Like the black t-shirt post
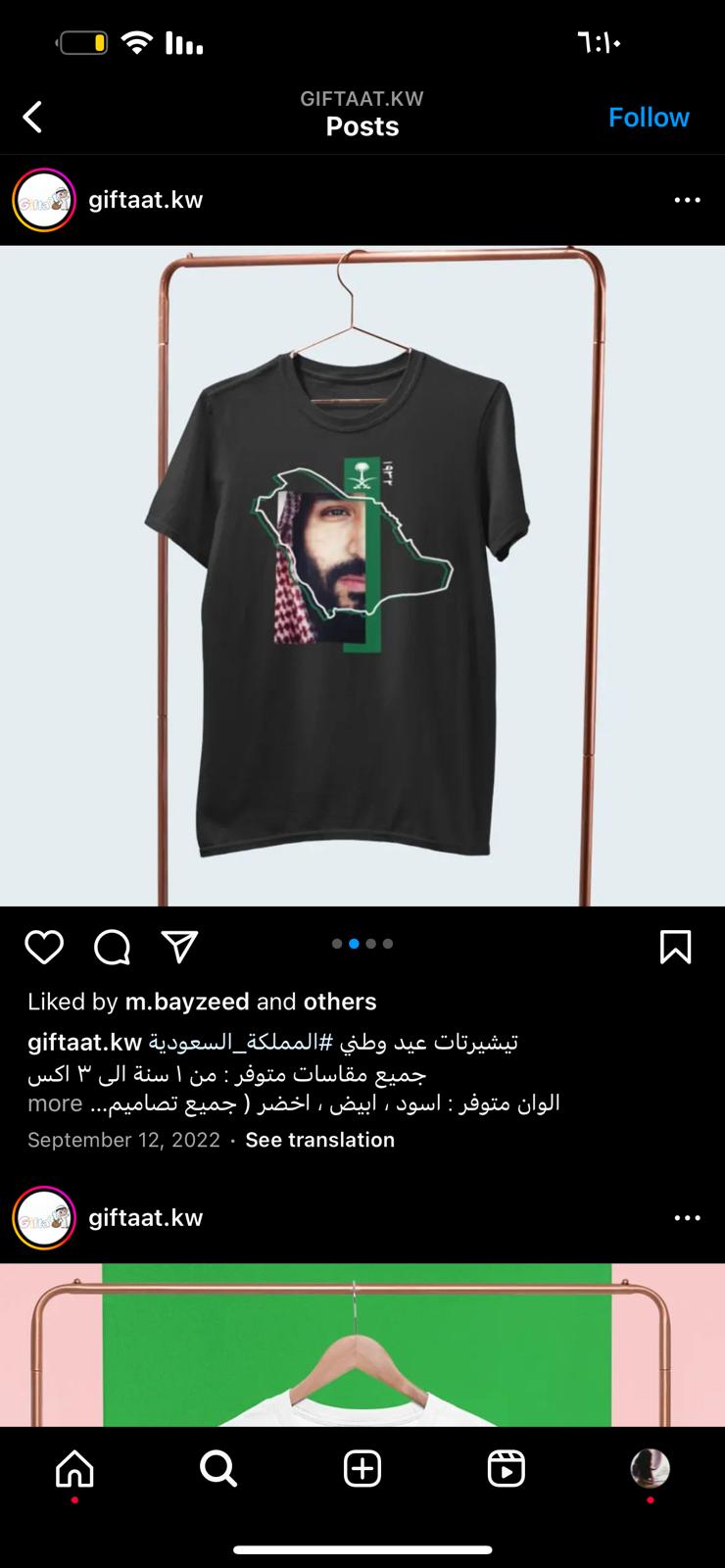725x1568 pixels. (x=44, y=948)
